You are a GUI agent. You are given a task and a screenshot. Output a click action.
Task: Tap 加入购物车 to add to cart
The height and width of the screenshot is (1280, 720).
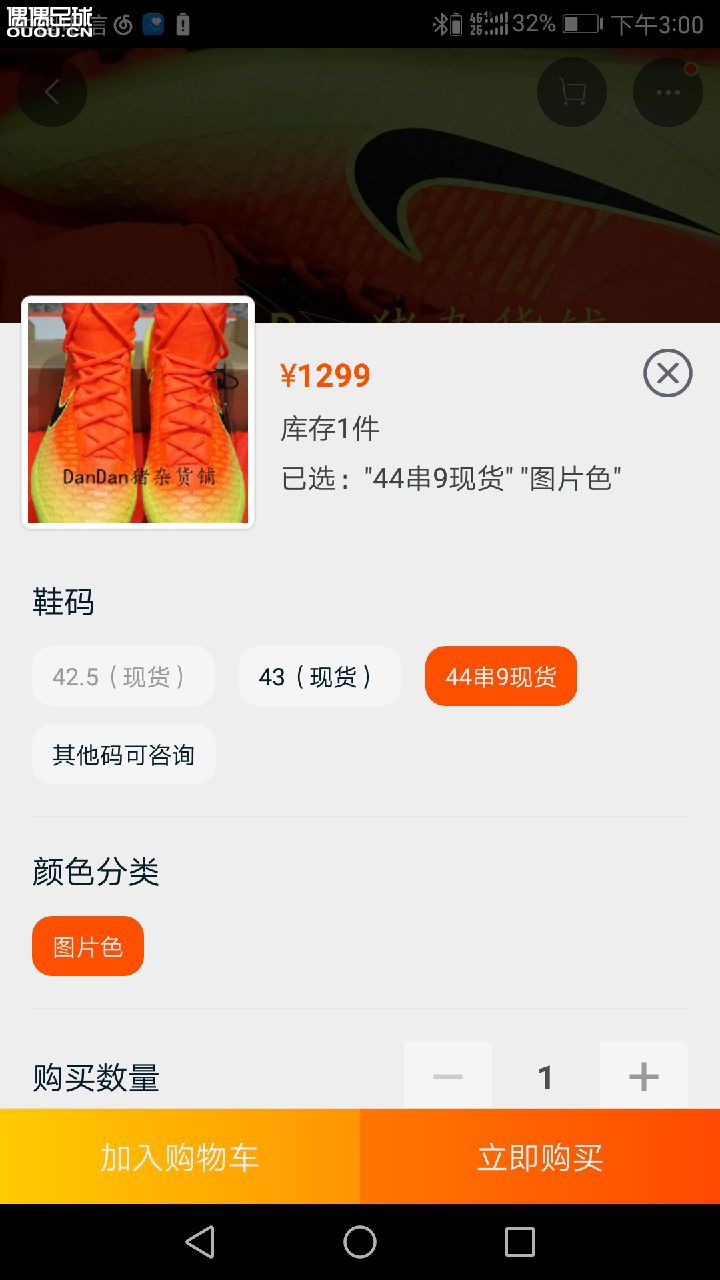pyautogui.click(x=180, y=1157)
